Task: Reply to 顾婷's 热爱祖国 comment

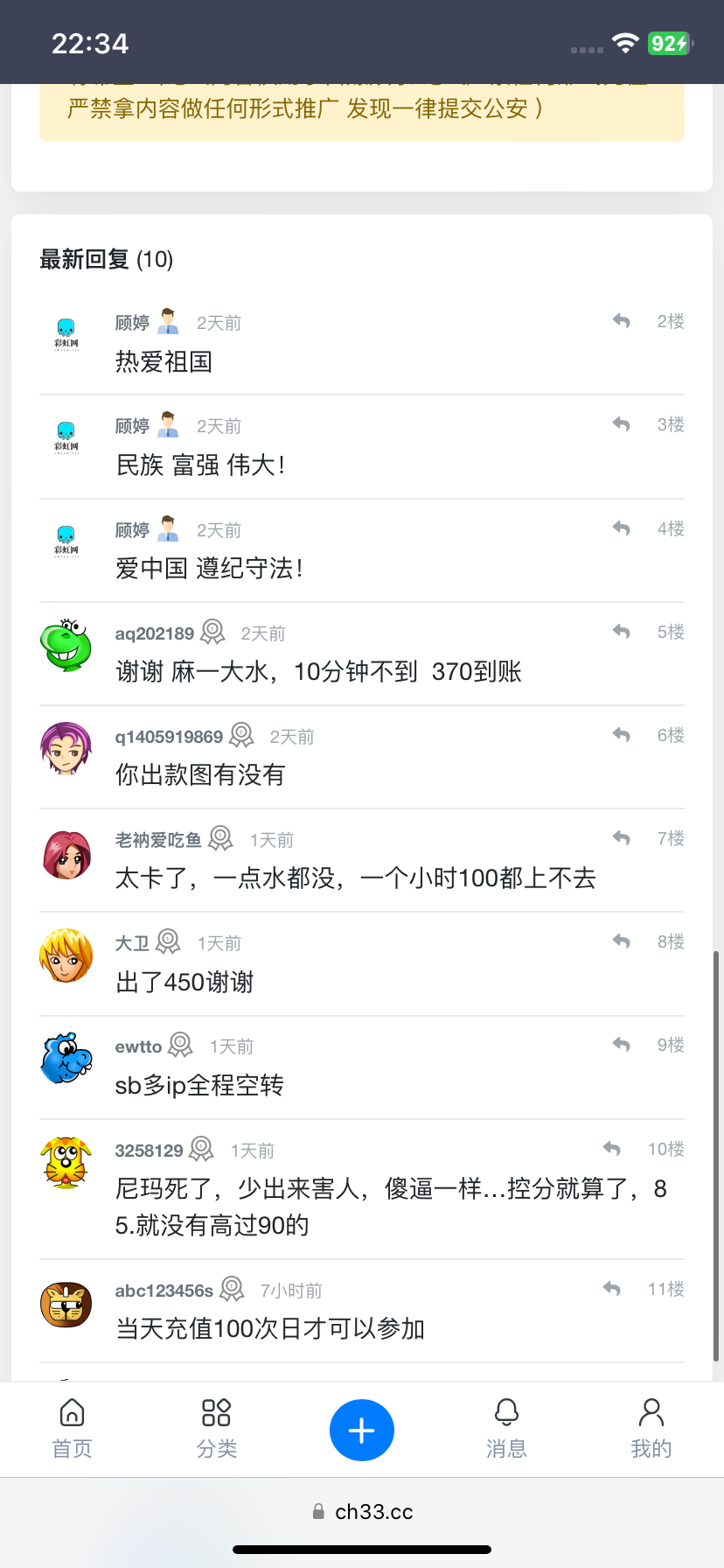Action: (622, 321)
